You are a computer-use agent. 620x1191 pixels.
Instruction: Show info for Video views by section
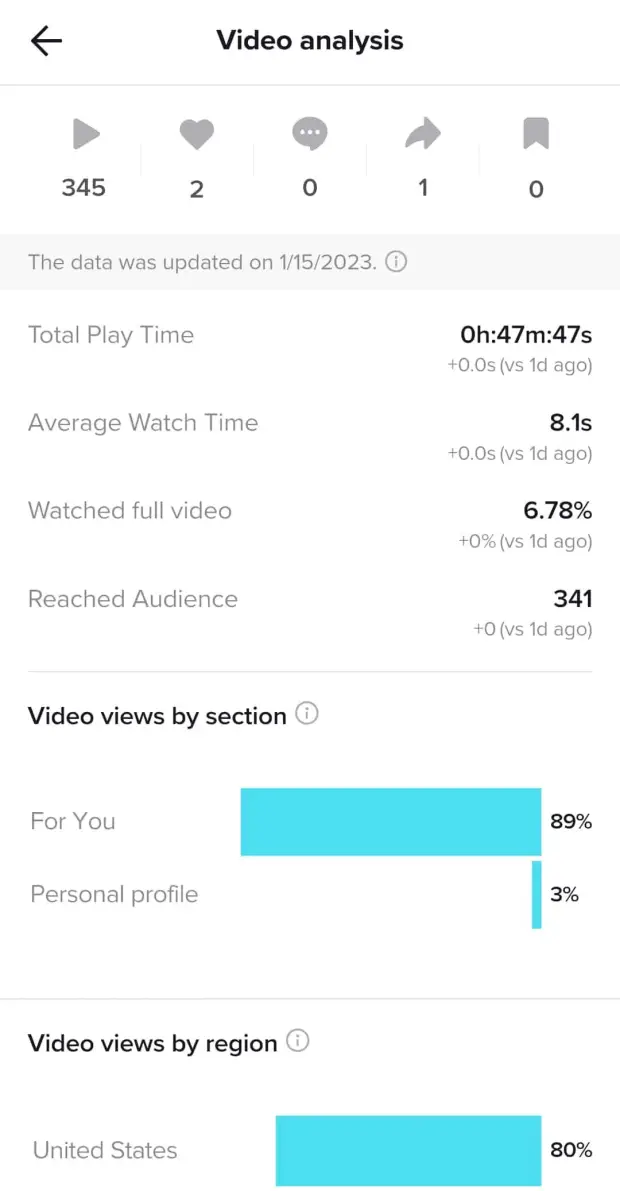click(308, 714)
